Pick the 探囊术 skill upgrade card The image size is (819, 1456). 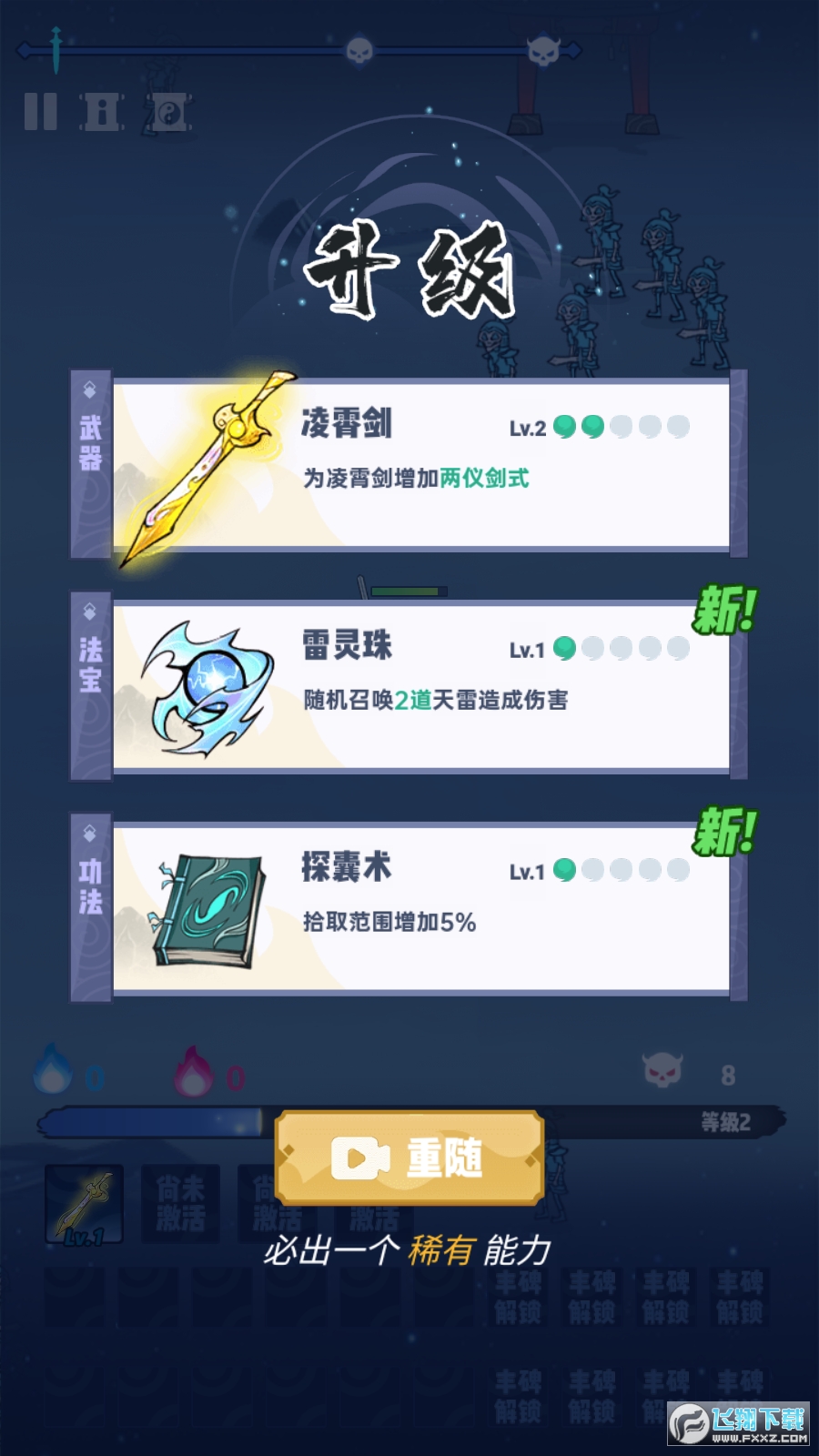point(409,908)
